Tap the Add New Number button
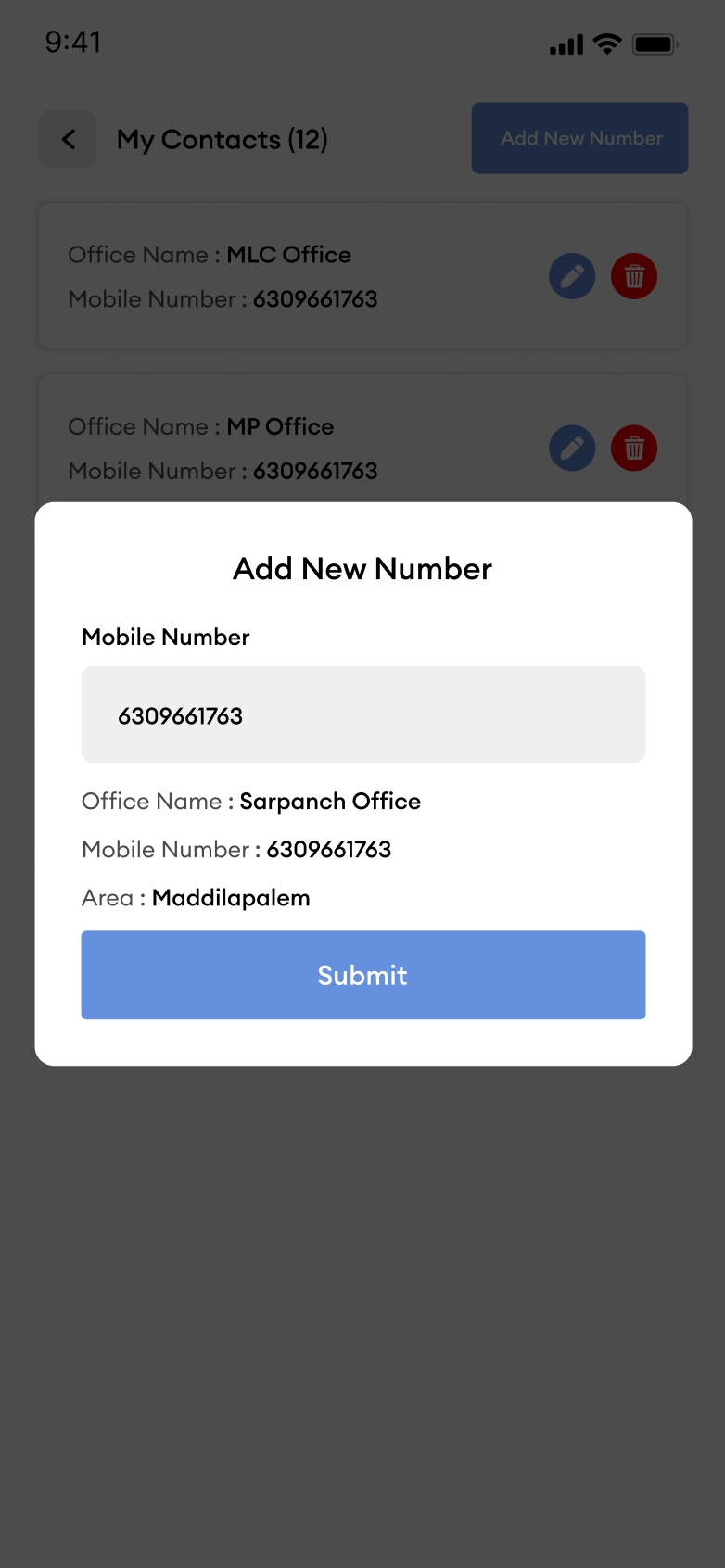725x1568 pixels. click(579, 138)
